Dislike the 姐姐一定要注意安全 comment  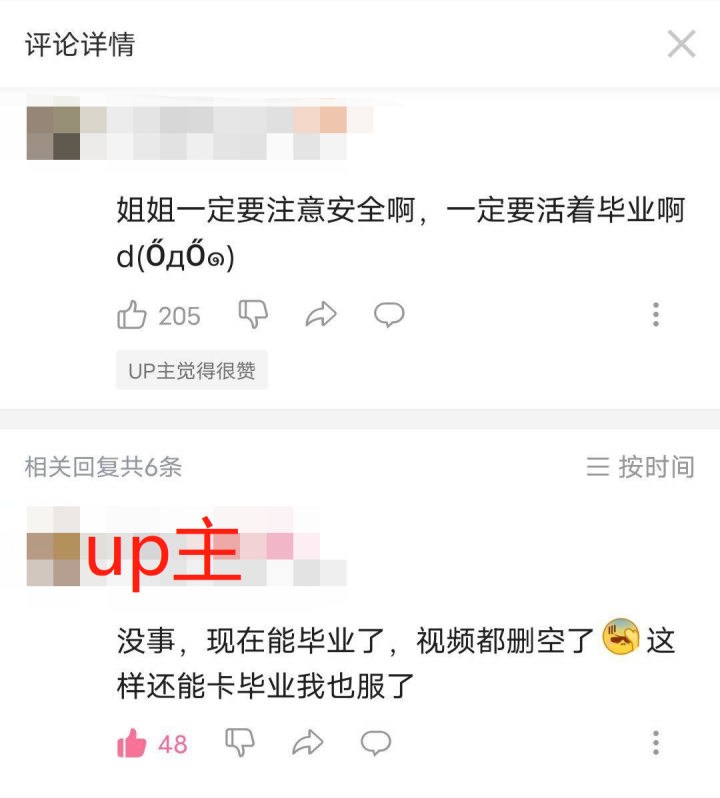(x=253, y=314)
